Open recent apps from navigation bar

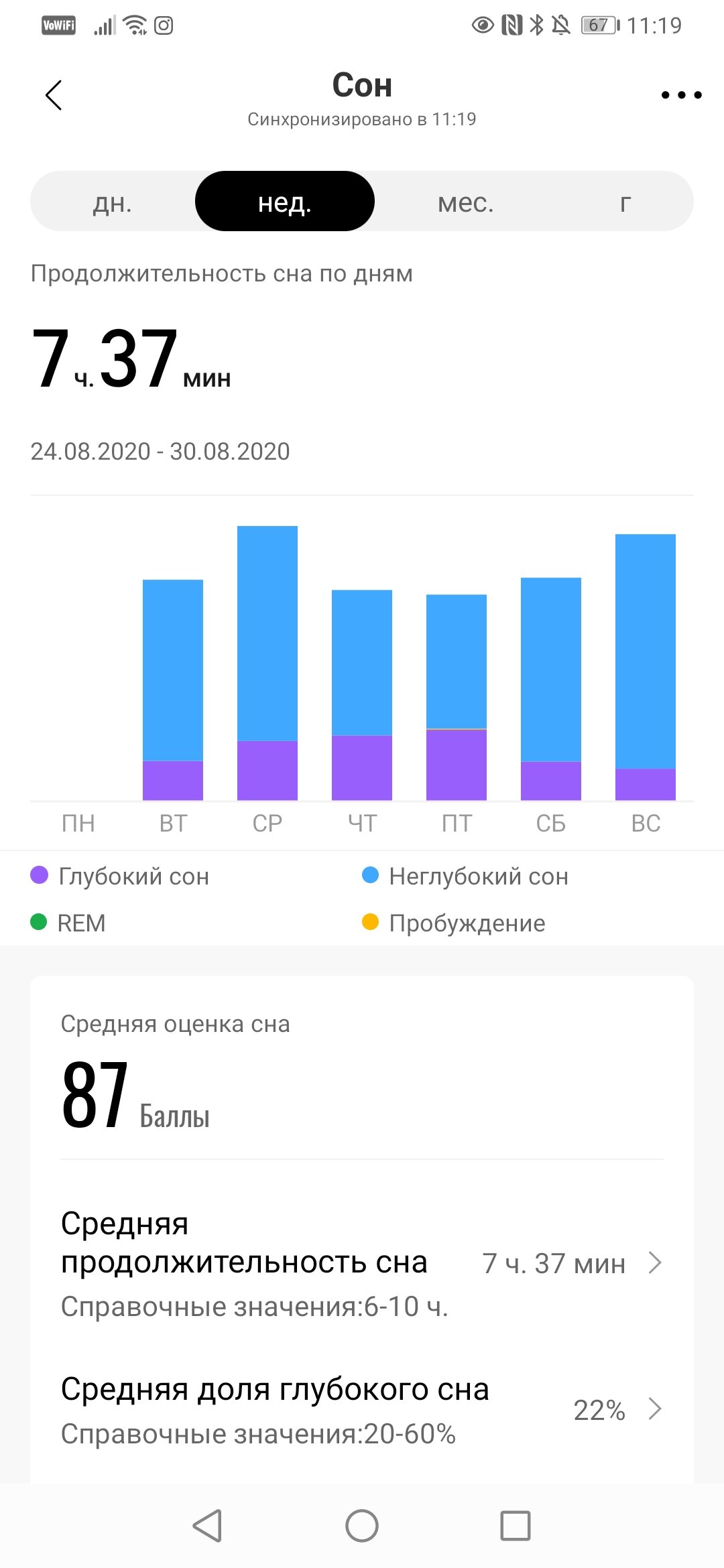coord(516,1526)
